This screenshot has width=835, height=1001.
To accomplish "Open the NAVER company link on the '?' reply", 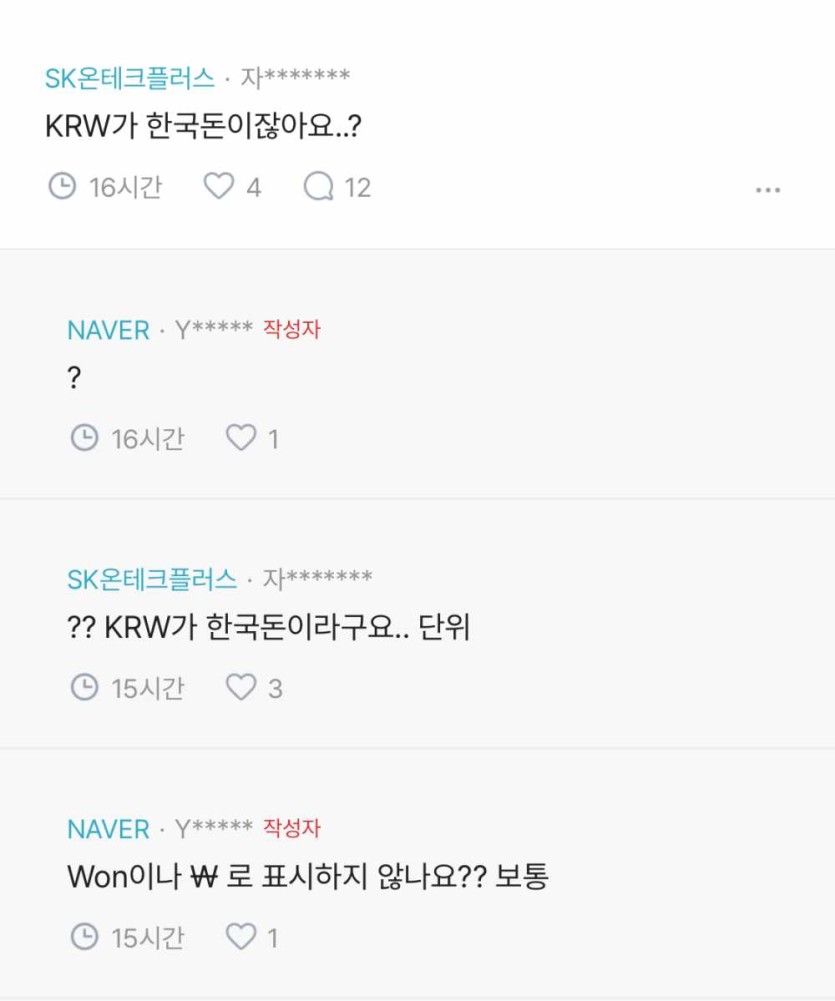I will [108, 330].
